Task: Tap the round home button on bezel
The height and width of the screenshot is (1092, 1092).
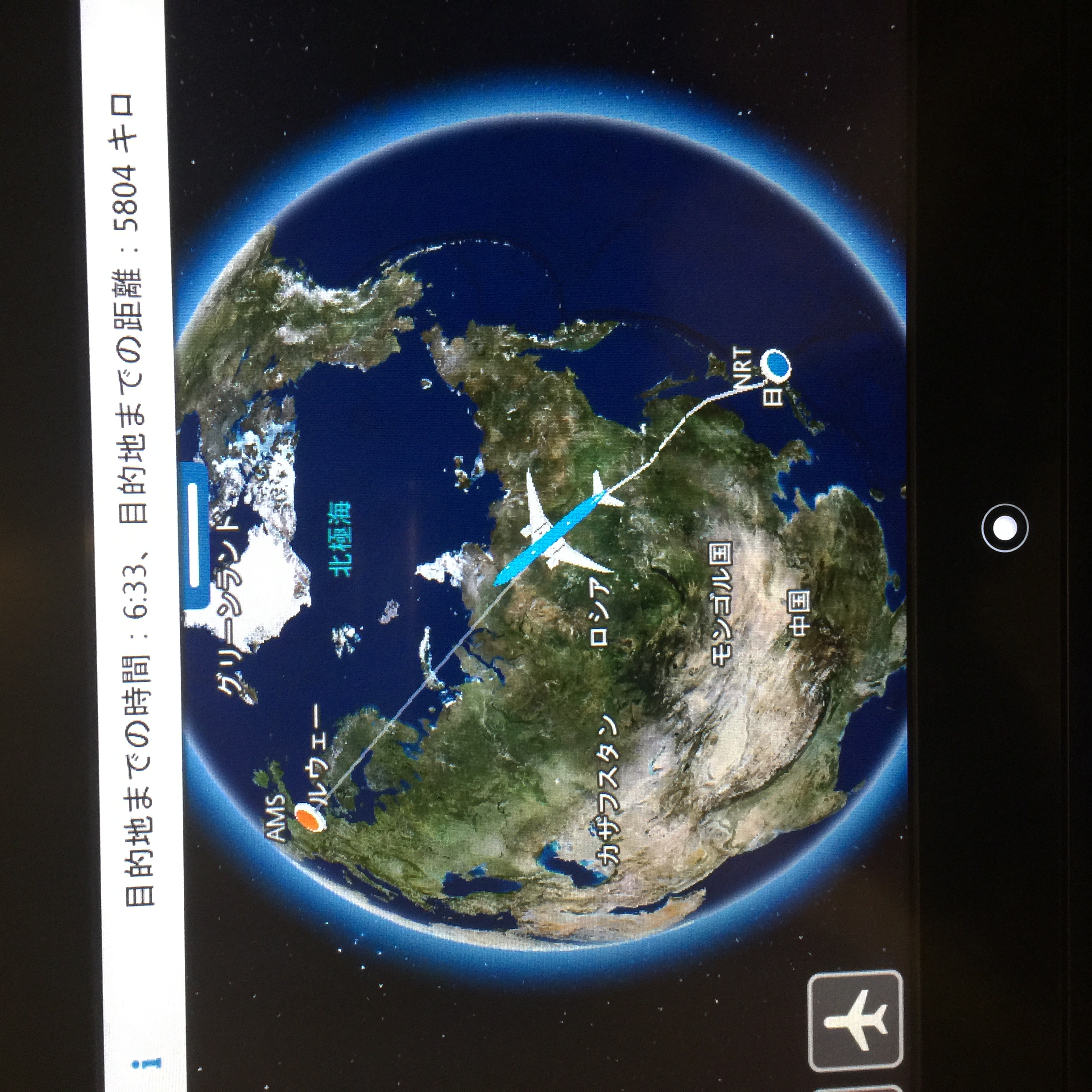Action: [x=1005, y=527]
